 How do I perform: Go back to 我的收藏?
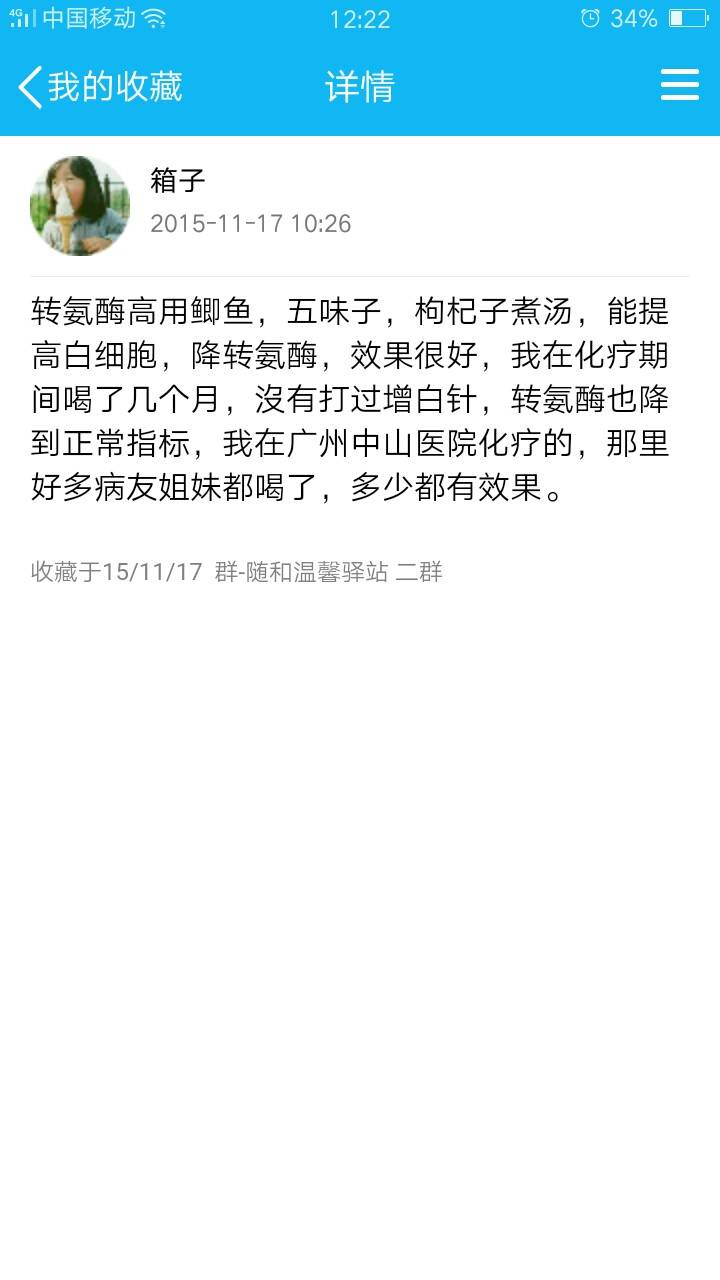pos(100,87)
